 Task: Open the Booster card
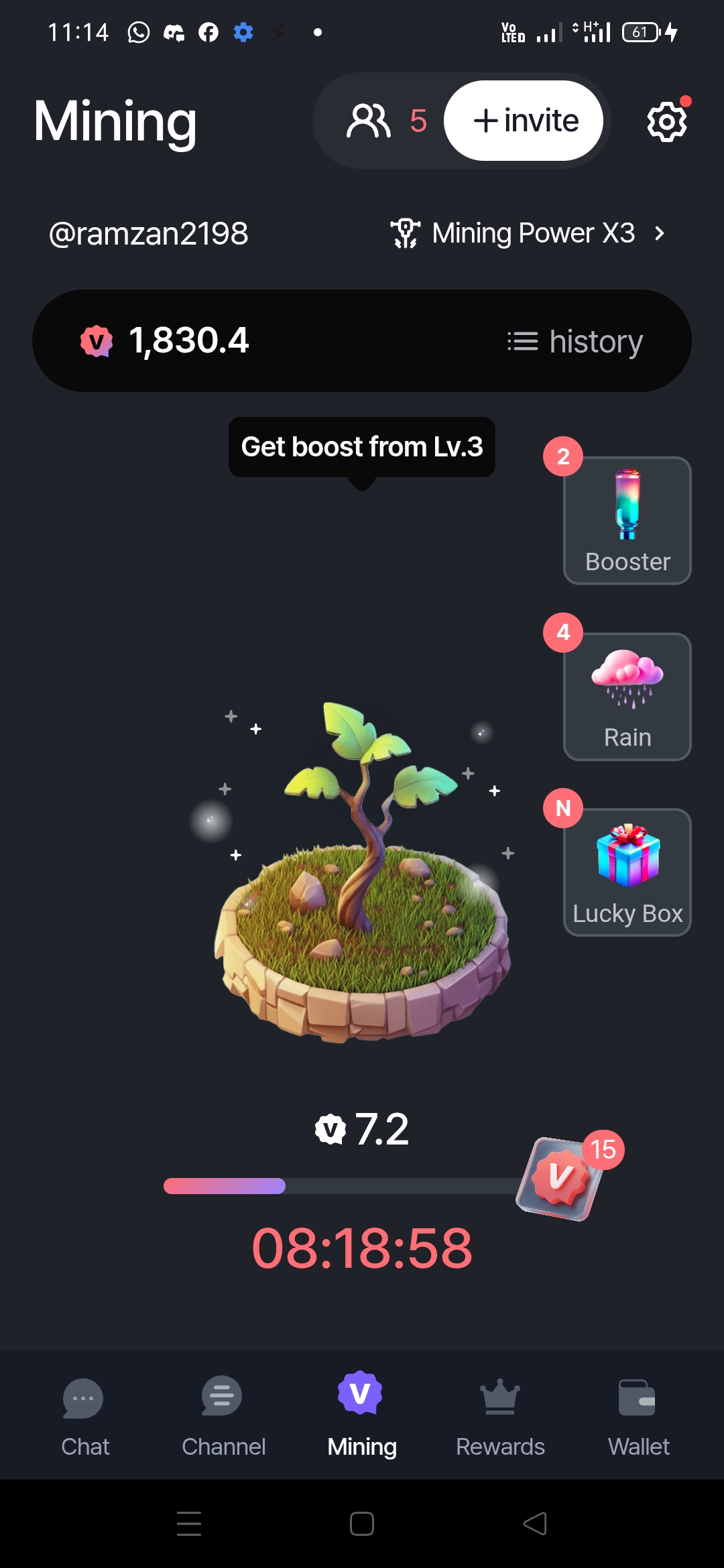coord(627,521)
